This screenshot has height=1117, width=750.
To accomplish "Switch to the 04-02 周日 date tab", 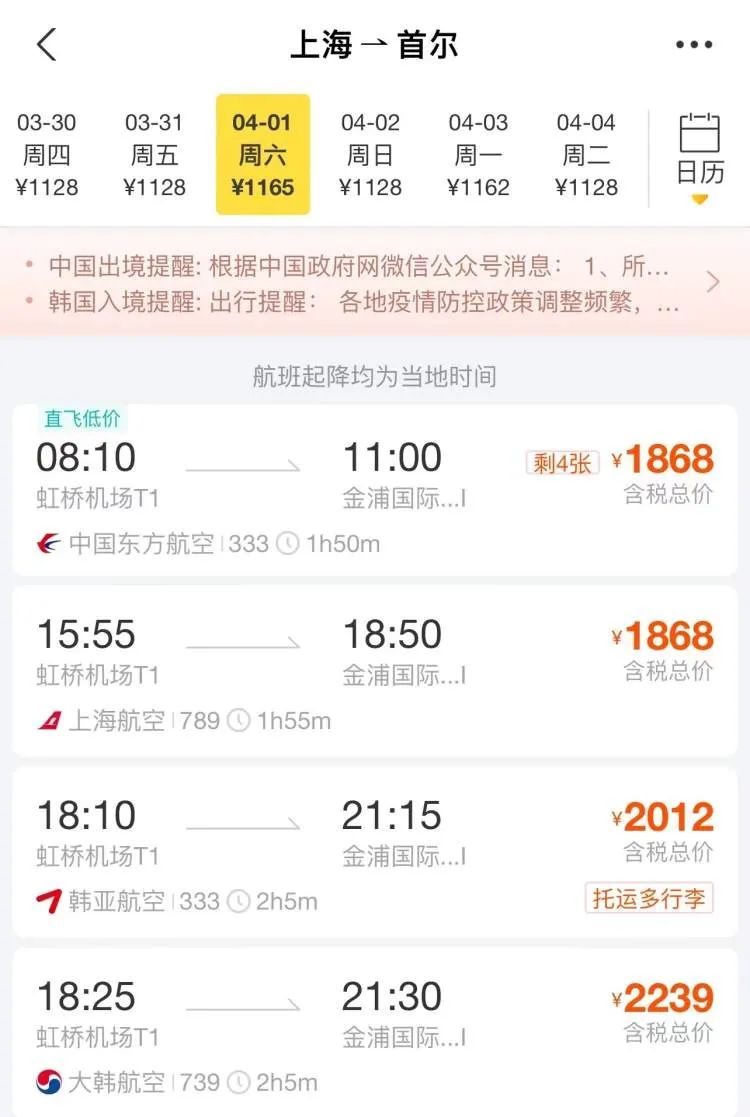I will click(371, 155).
